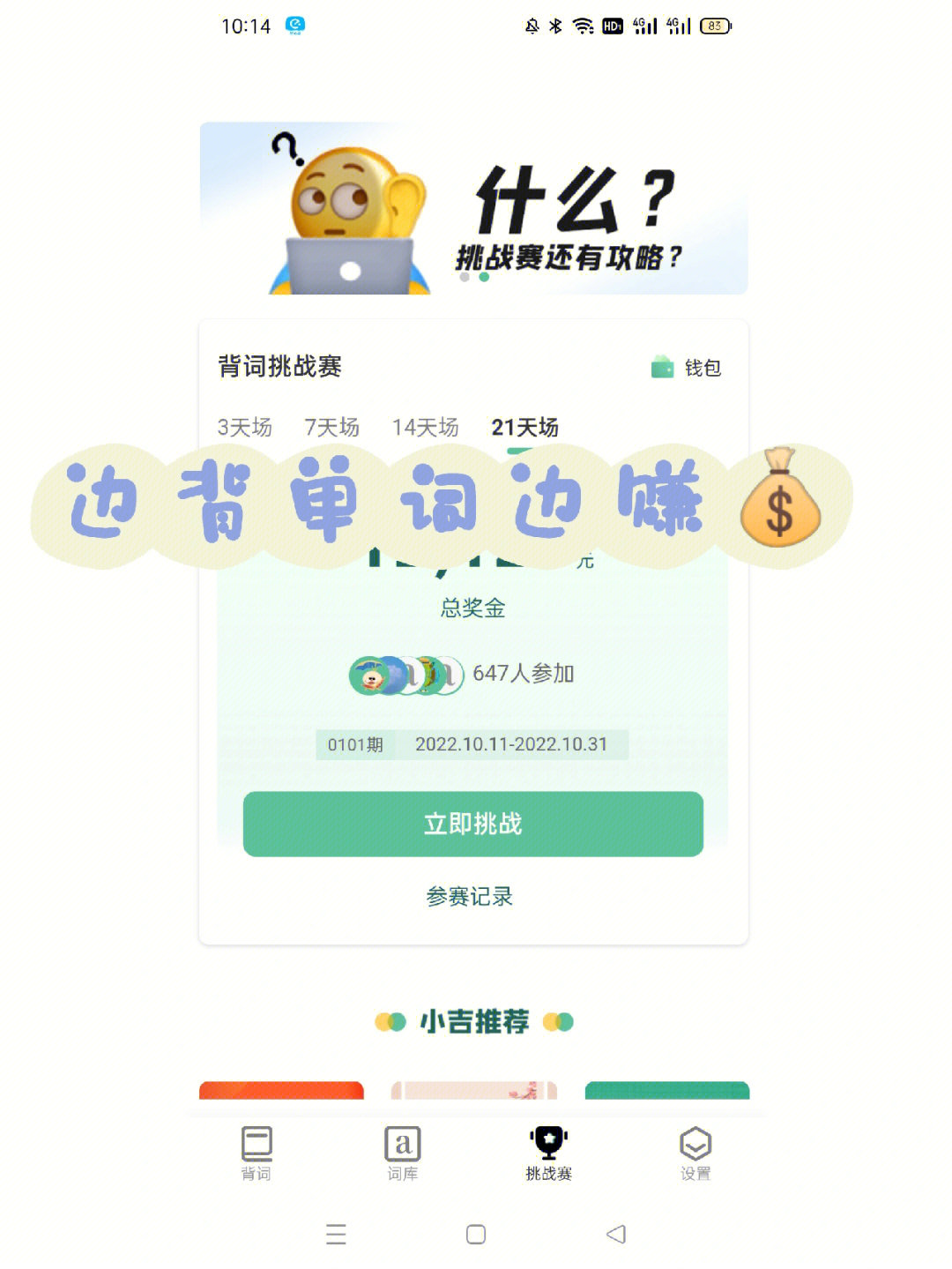The height and width of the screenshot is (1269, 952).
Task: Tap the 立即挑战 button
Action: coord(473,824)
